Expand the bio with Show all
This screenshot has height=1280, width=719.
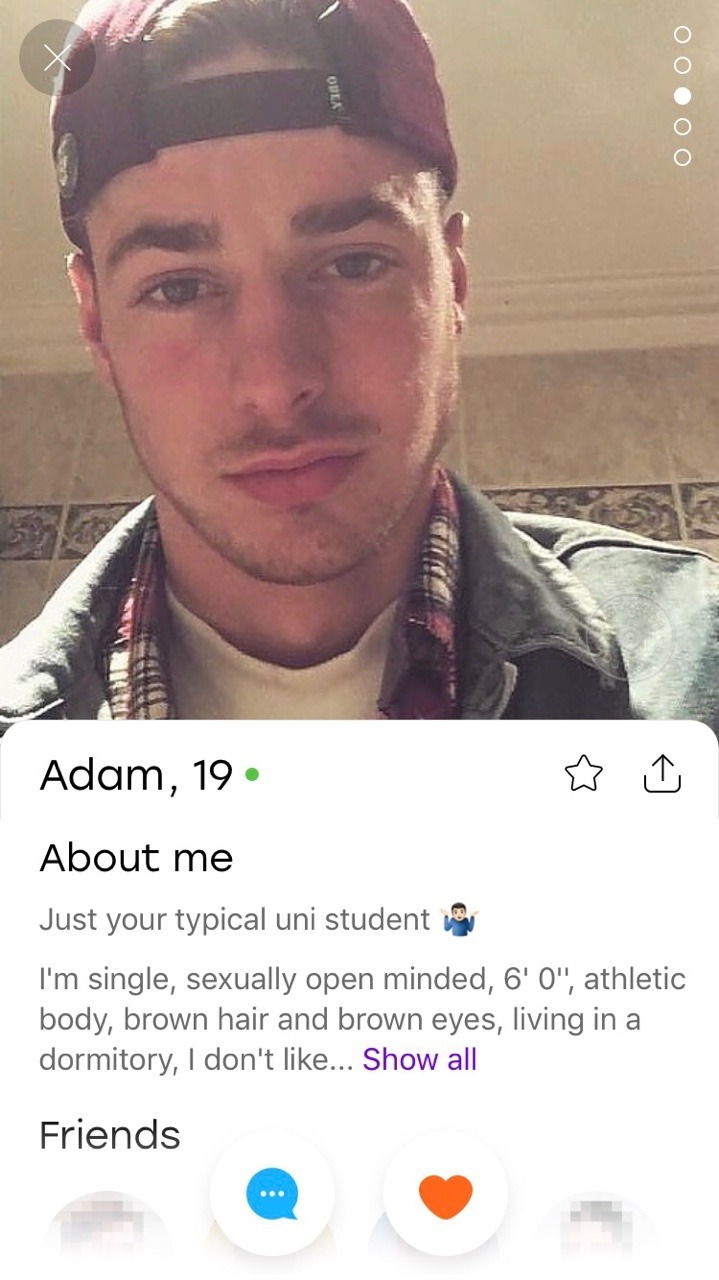[419, 1059]
